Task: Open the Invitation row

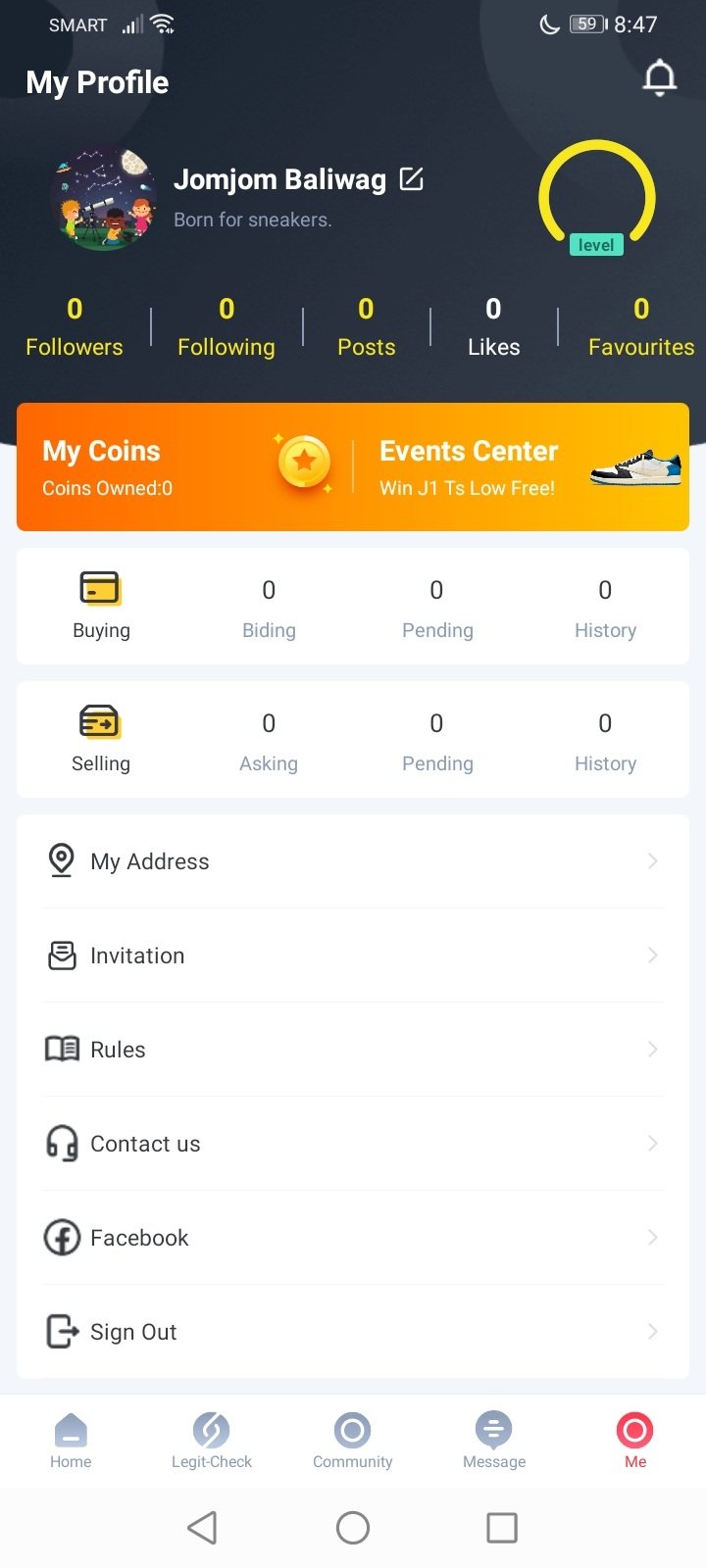Action: pyautogui.click(x=353, y=955)
